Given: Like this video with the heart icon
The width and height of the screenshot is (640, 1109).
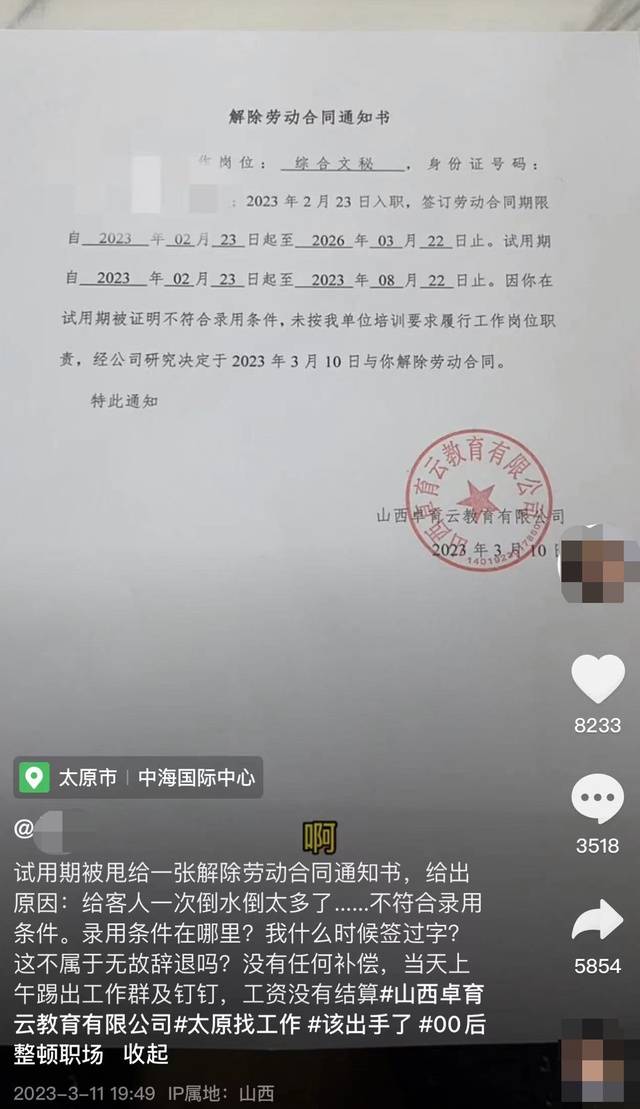Looking at the screenshot, I should point(597,679).
